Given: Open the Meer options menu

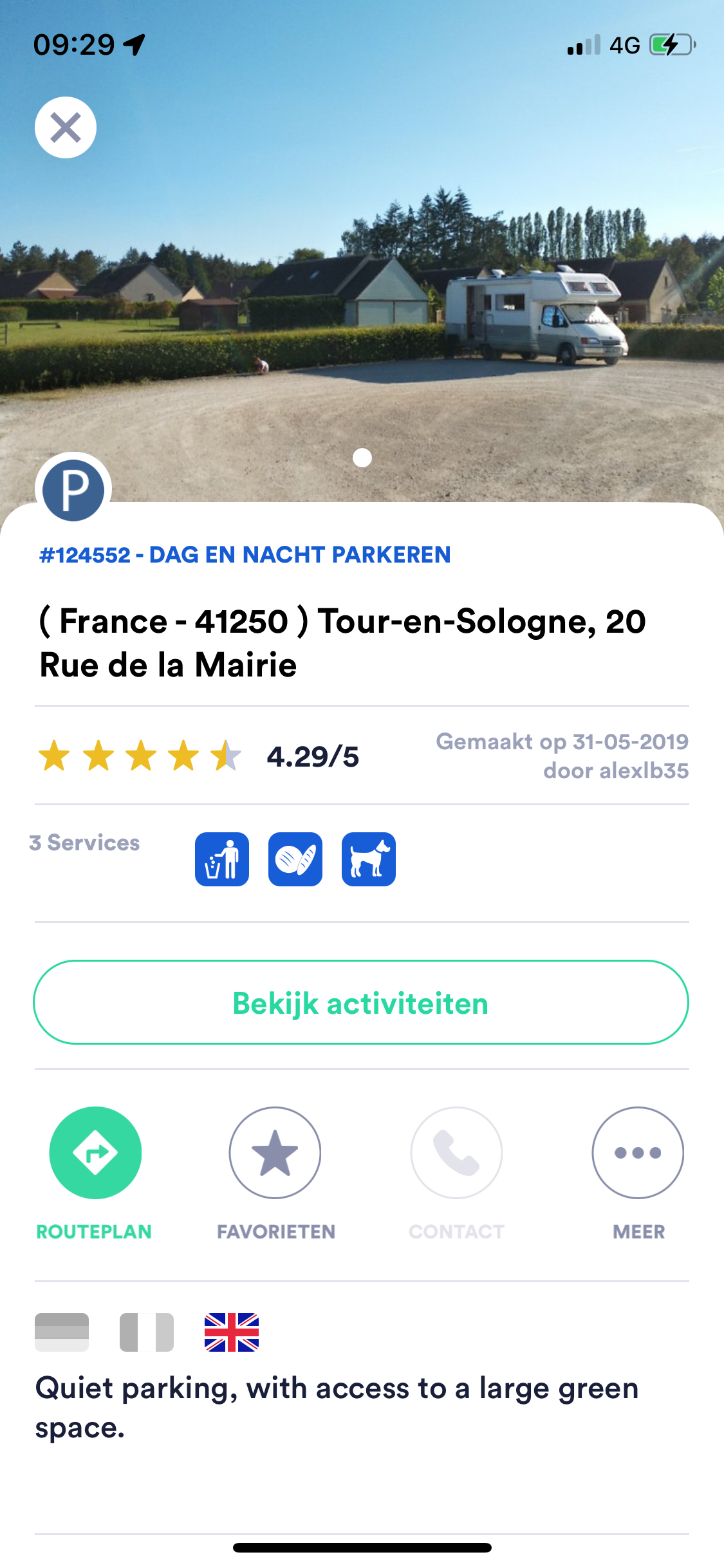Looking at the screenshot, I should [638, 1153].
